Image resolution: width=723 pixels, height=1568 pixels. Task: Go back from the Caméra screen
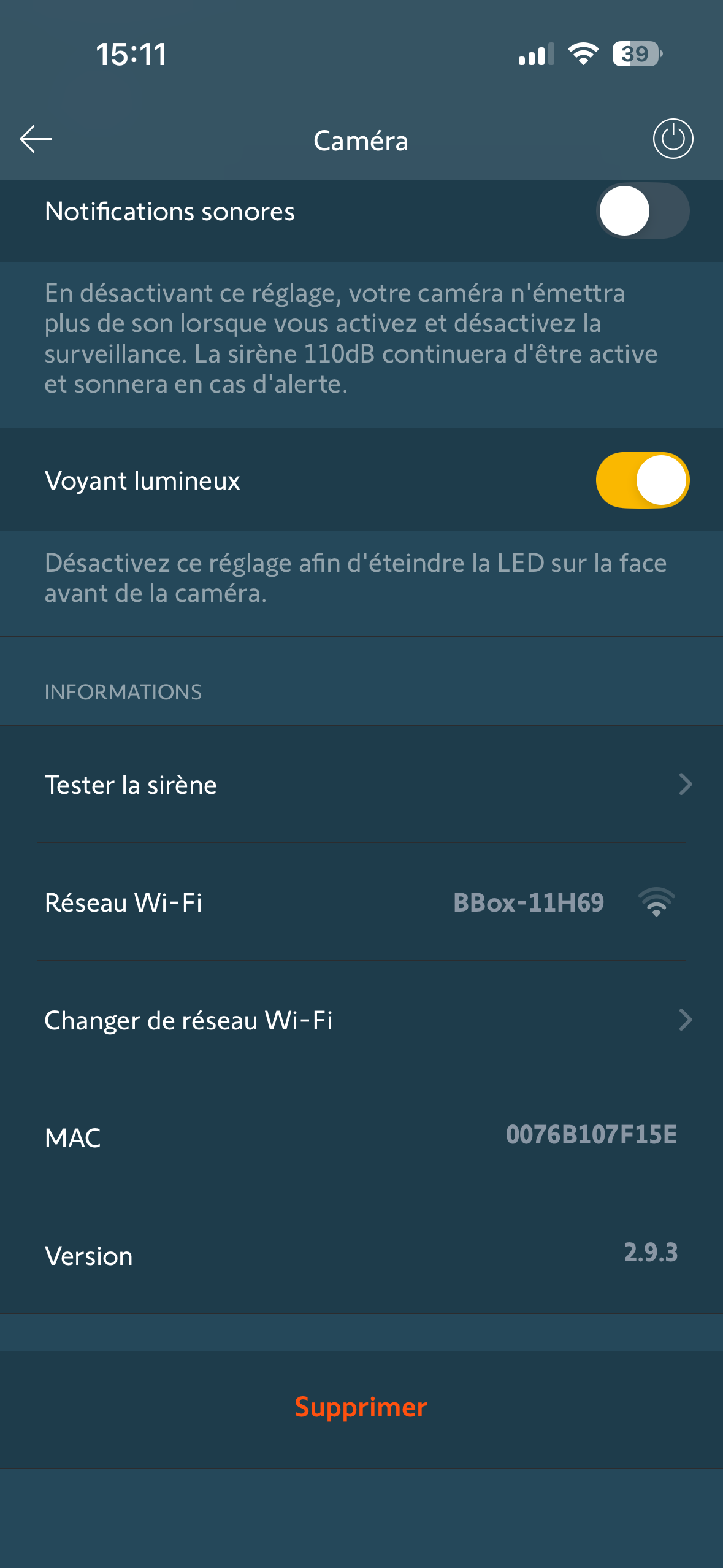(x=36, y=139)
